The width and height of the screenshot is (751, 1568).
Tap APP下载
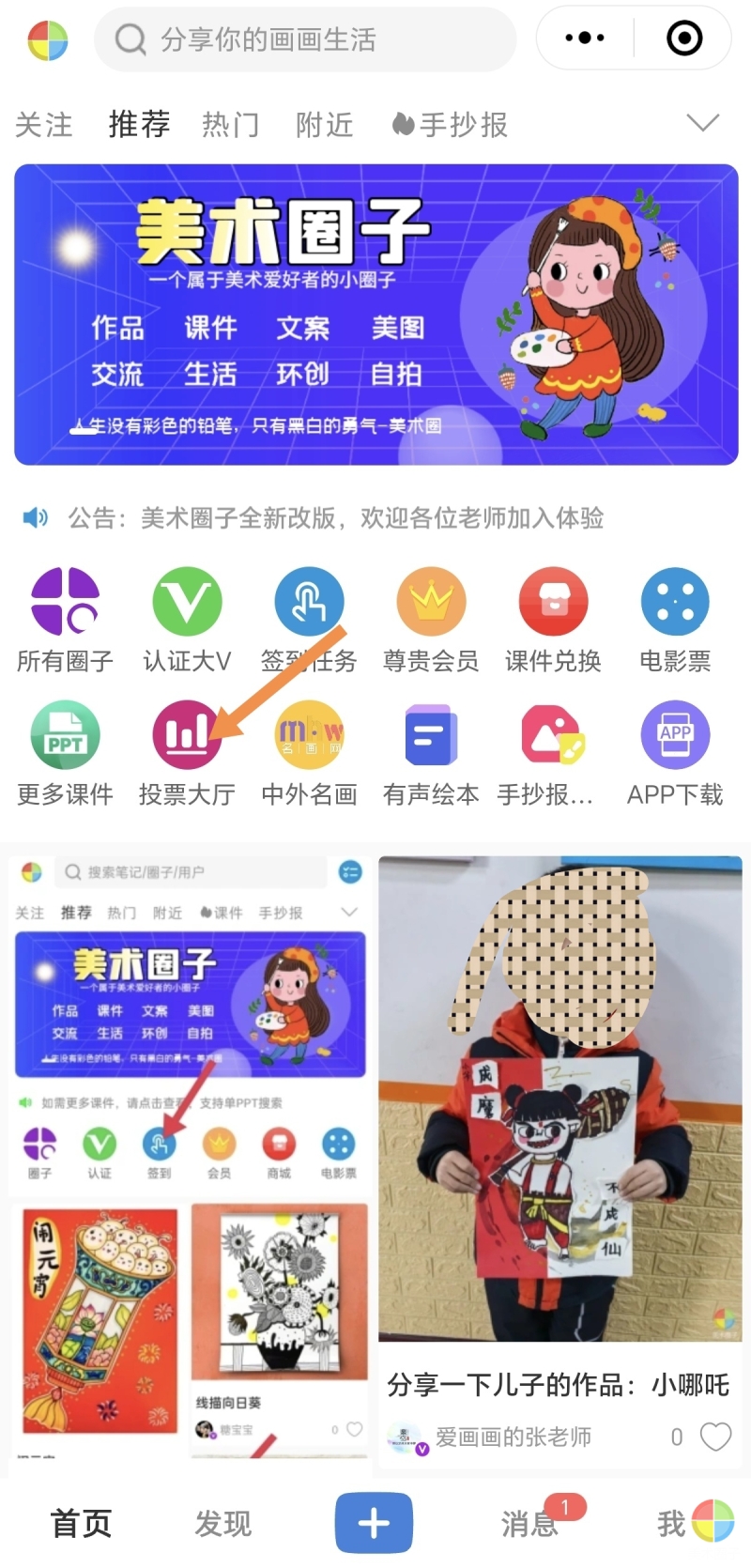tap(675, 753)
